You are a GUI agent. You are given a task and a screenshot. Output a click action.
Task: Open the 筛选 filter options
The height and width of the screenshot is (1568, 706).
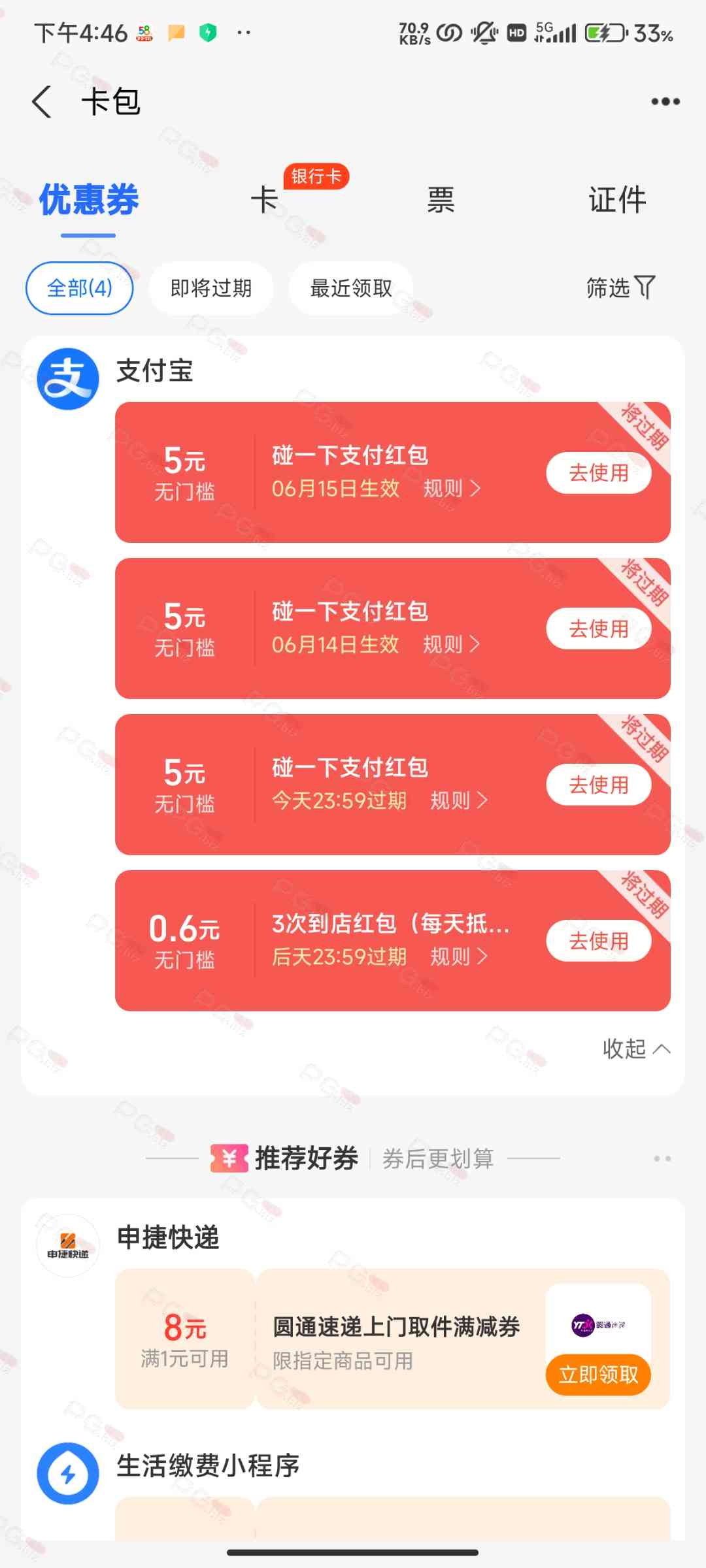tap(620, 287)
